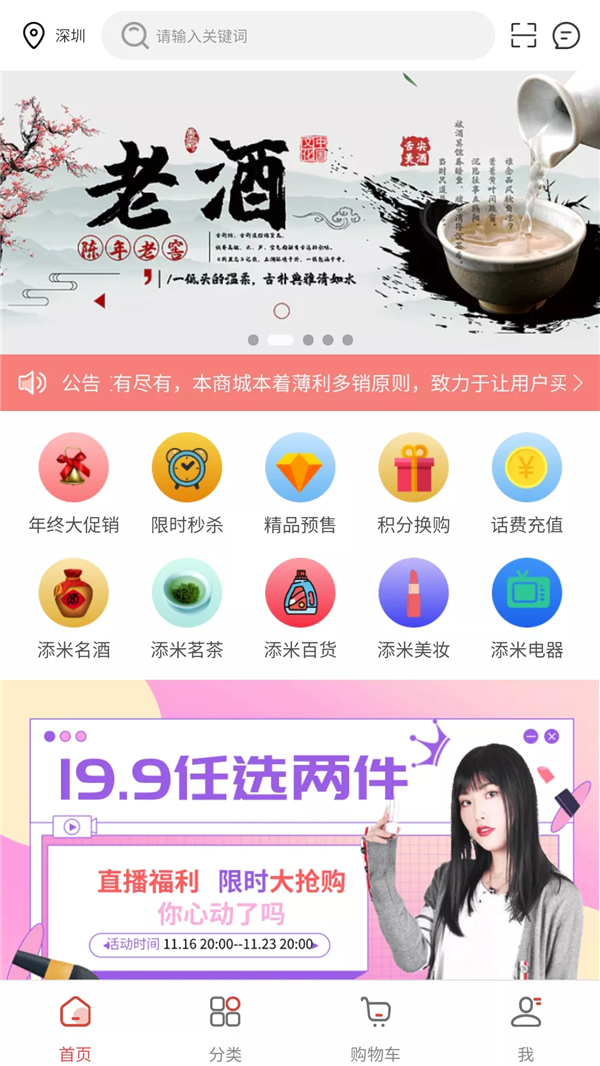
Task: Browse 添米茗茶 tea category
Action: (x=187, y=607)
